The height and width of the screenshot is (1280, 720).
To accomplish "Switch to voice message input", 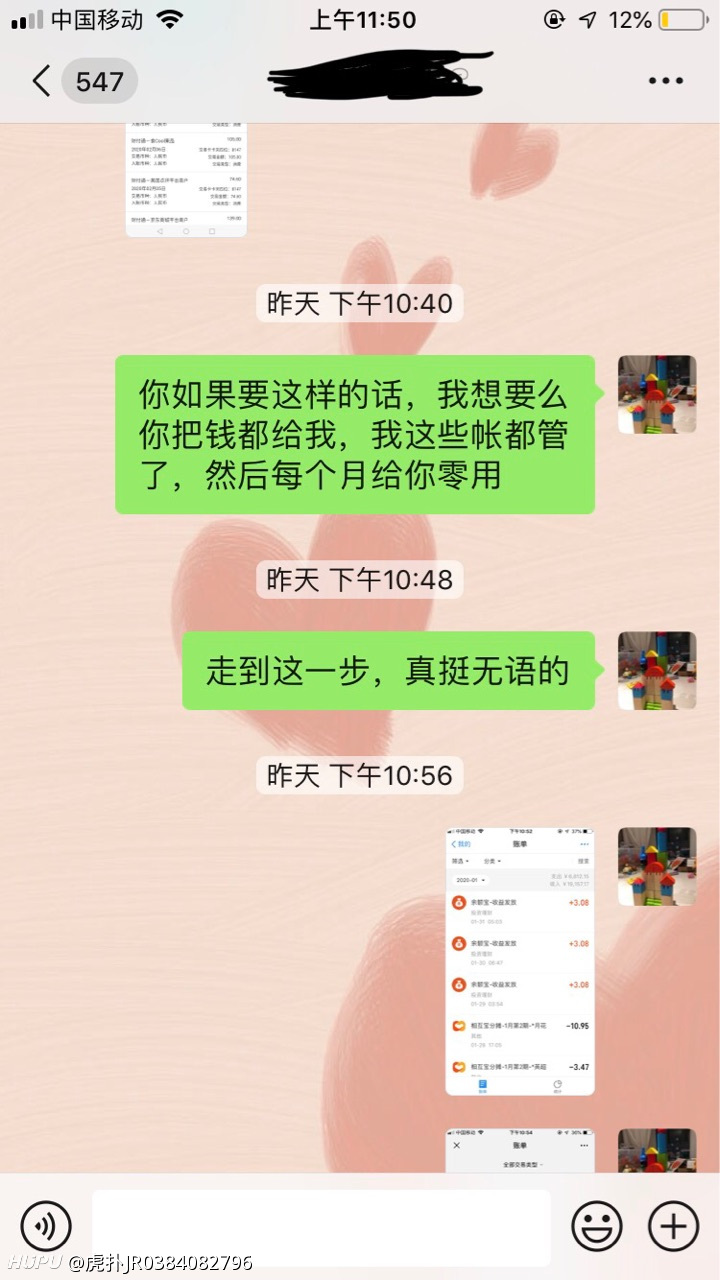I will point(46,1226).
